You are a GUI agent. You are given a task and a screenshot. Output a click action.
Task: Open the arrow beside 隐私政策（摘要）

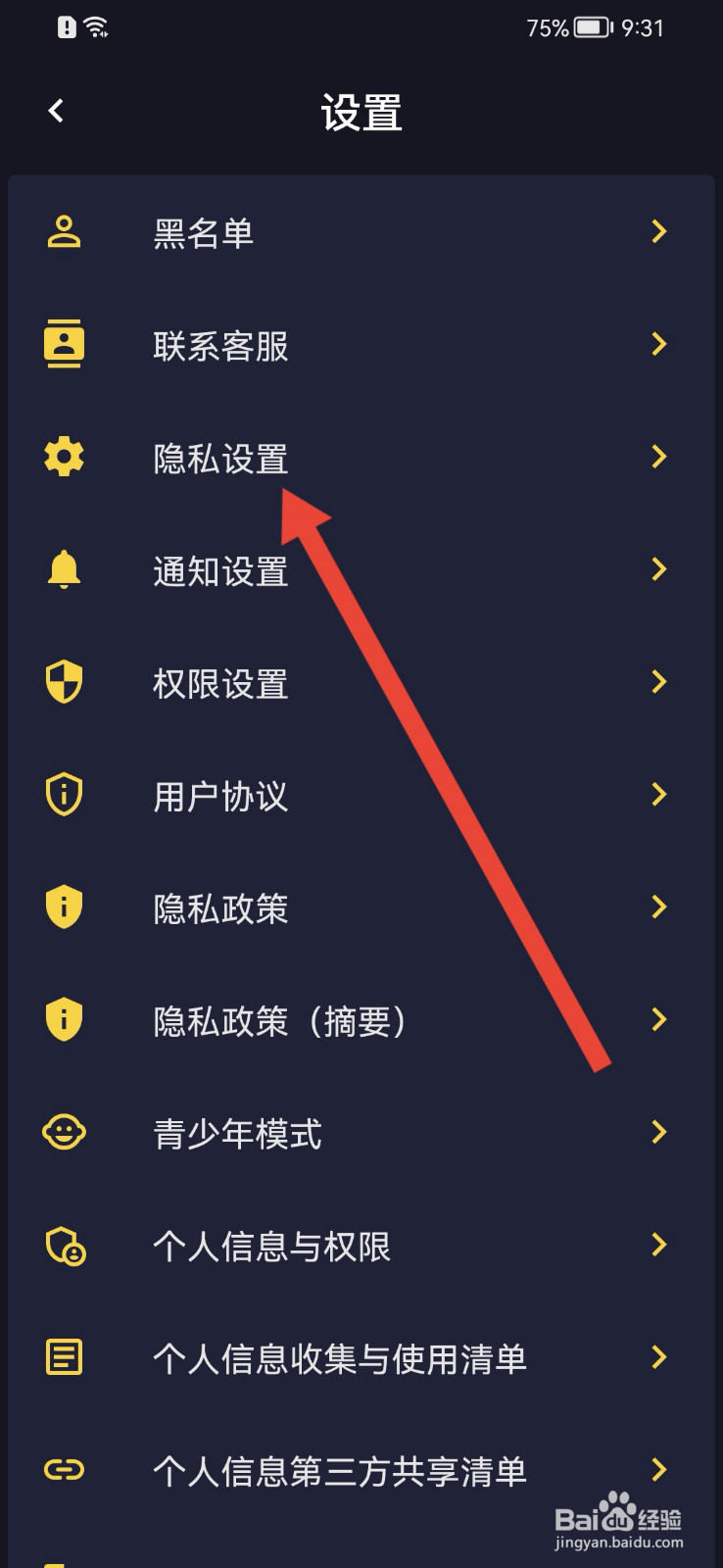[x=658, y=1019]
